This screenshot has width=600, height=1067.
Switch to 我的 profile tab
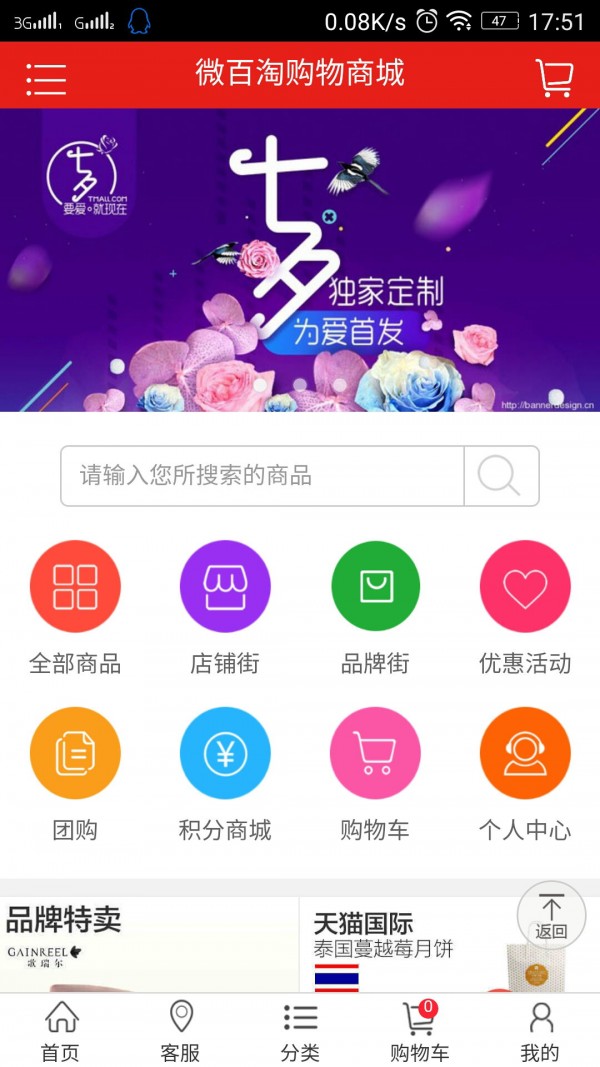click(x=540, y=1031)
